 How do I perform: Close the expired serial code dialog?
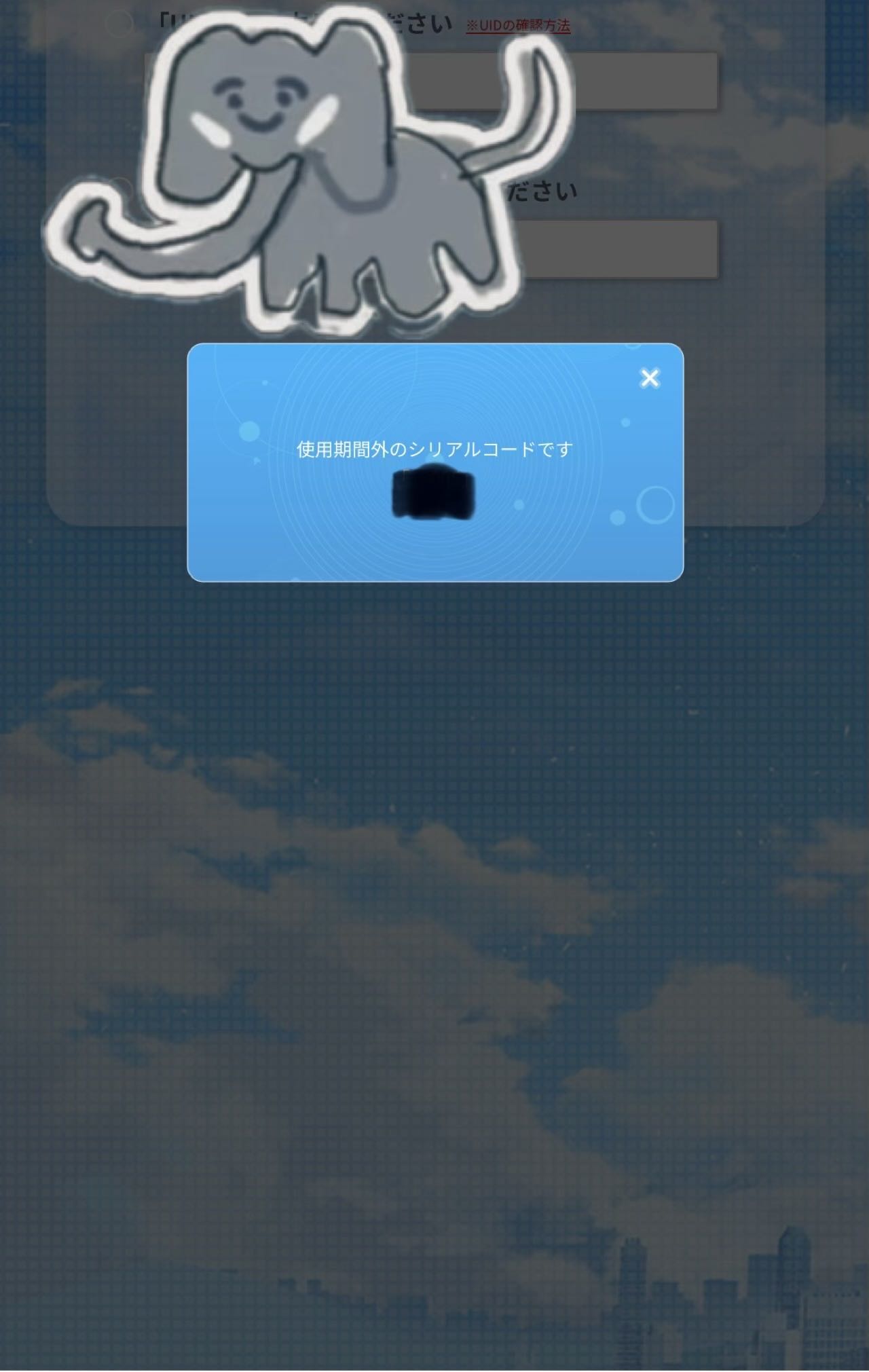click(650, 378)
